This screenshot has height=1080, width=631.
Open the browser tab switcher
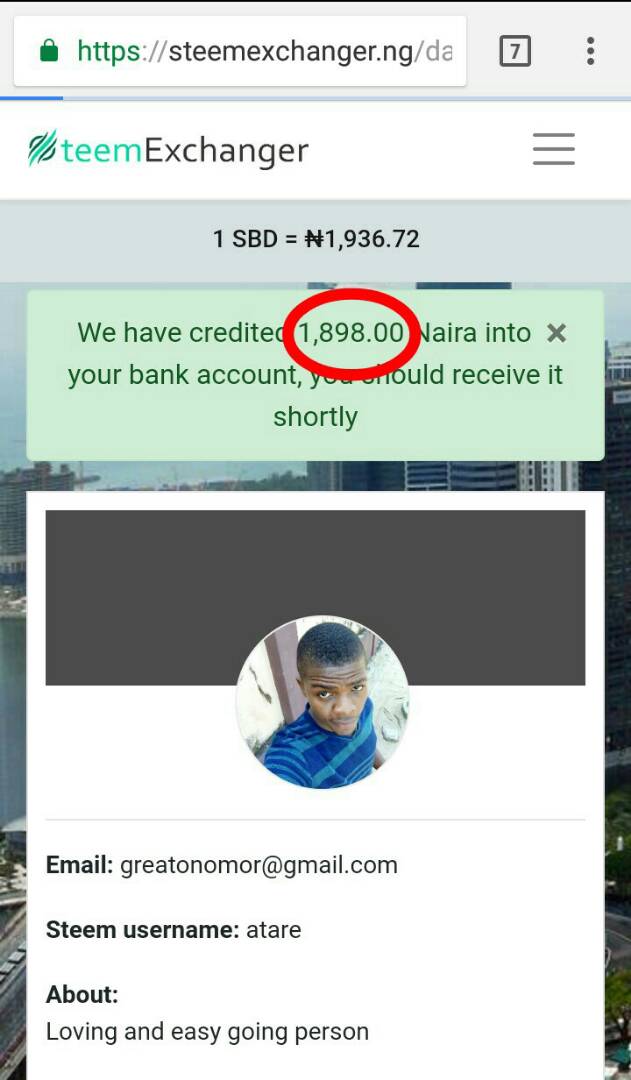[x=514, y=50]
